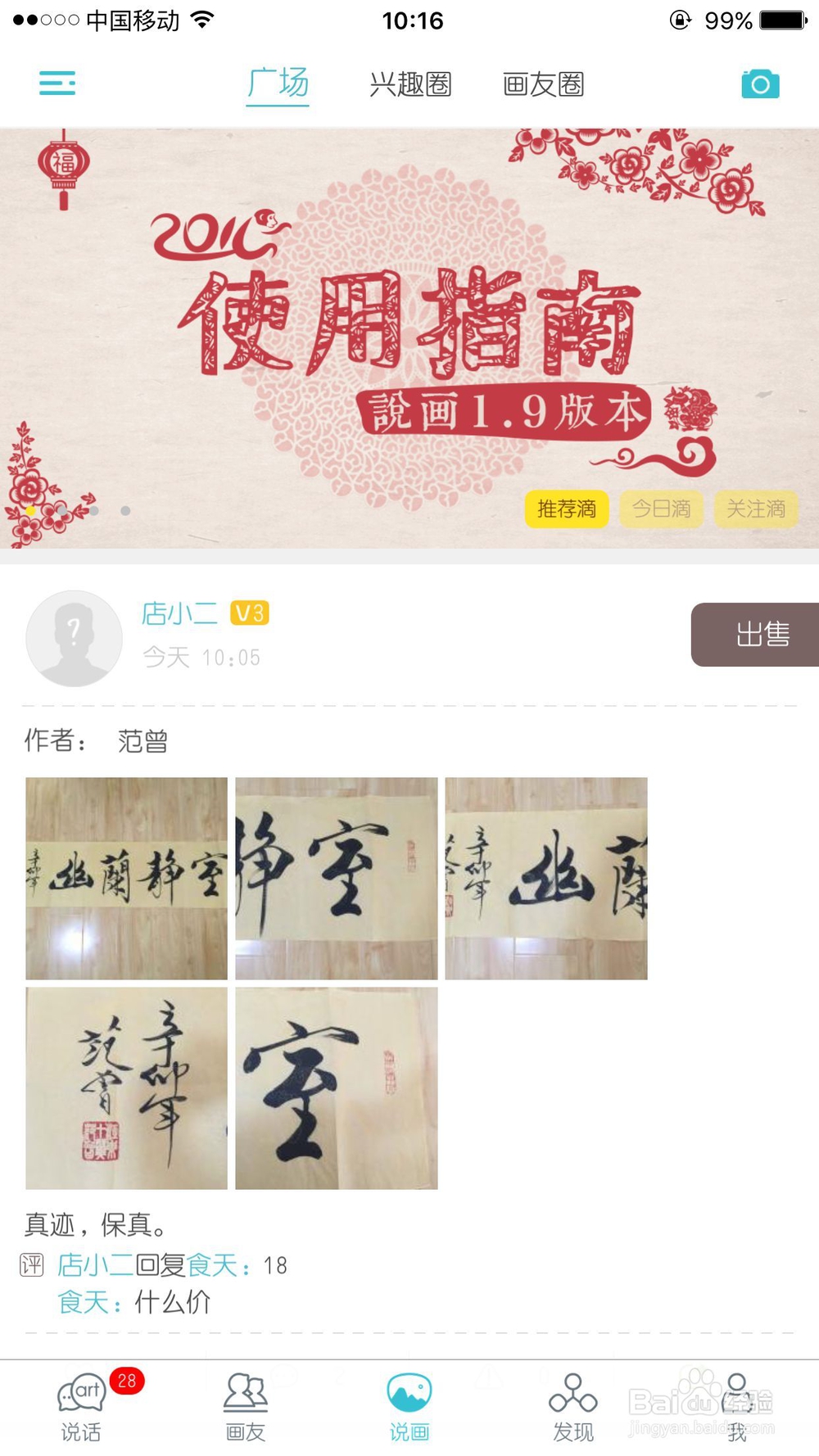Open the 画友圈 tab
The width and height of the screenshot is (819, 1456).
[x=543, y=84]
